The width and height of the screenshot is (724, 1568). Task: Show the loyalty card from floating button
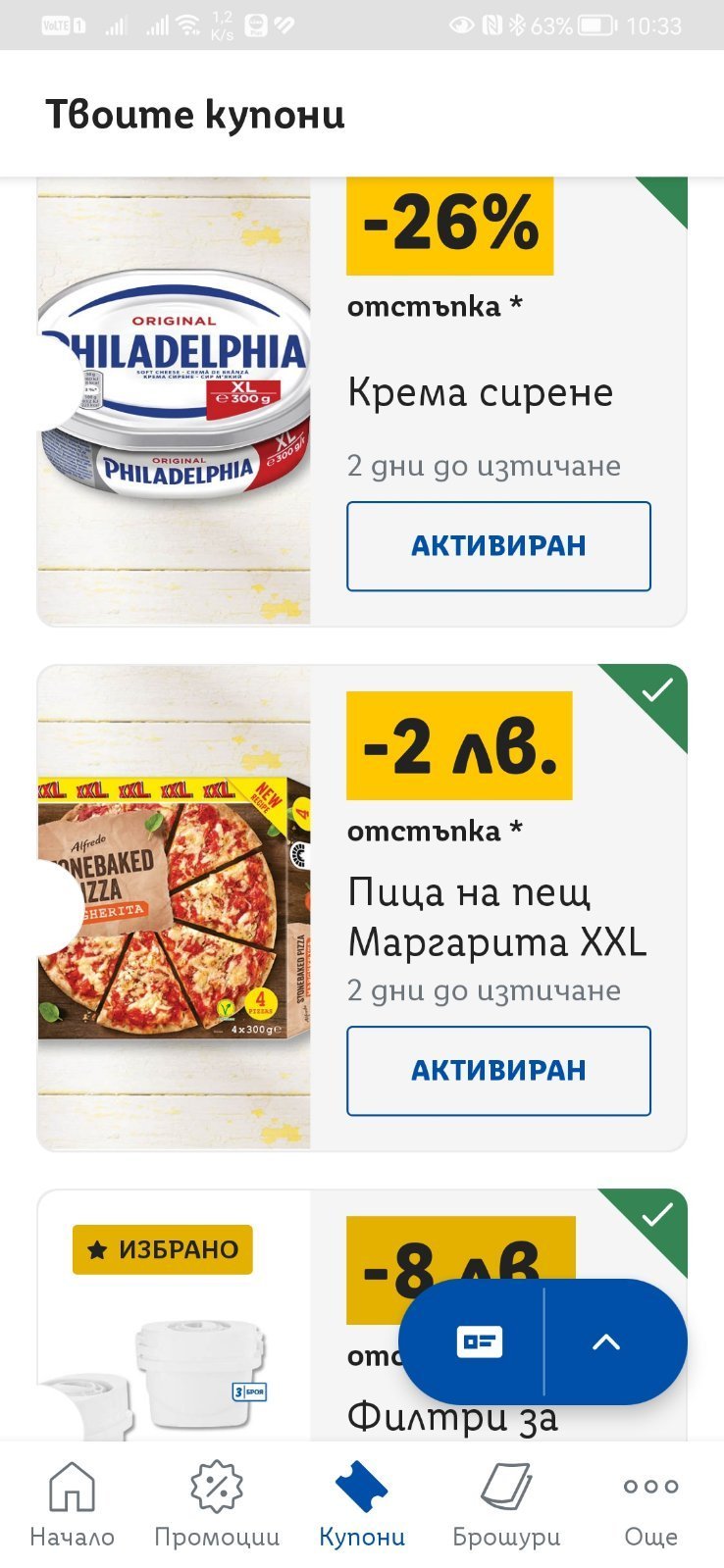pyautogui.click(x=479, y=1341)
